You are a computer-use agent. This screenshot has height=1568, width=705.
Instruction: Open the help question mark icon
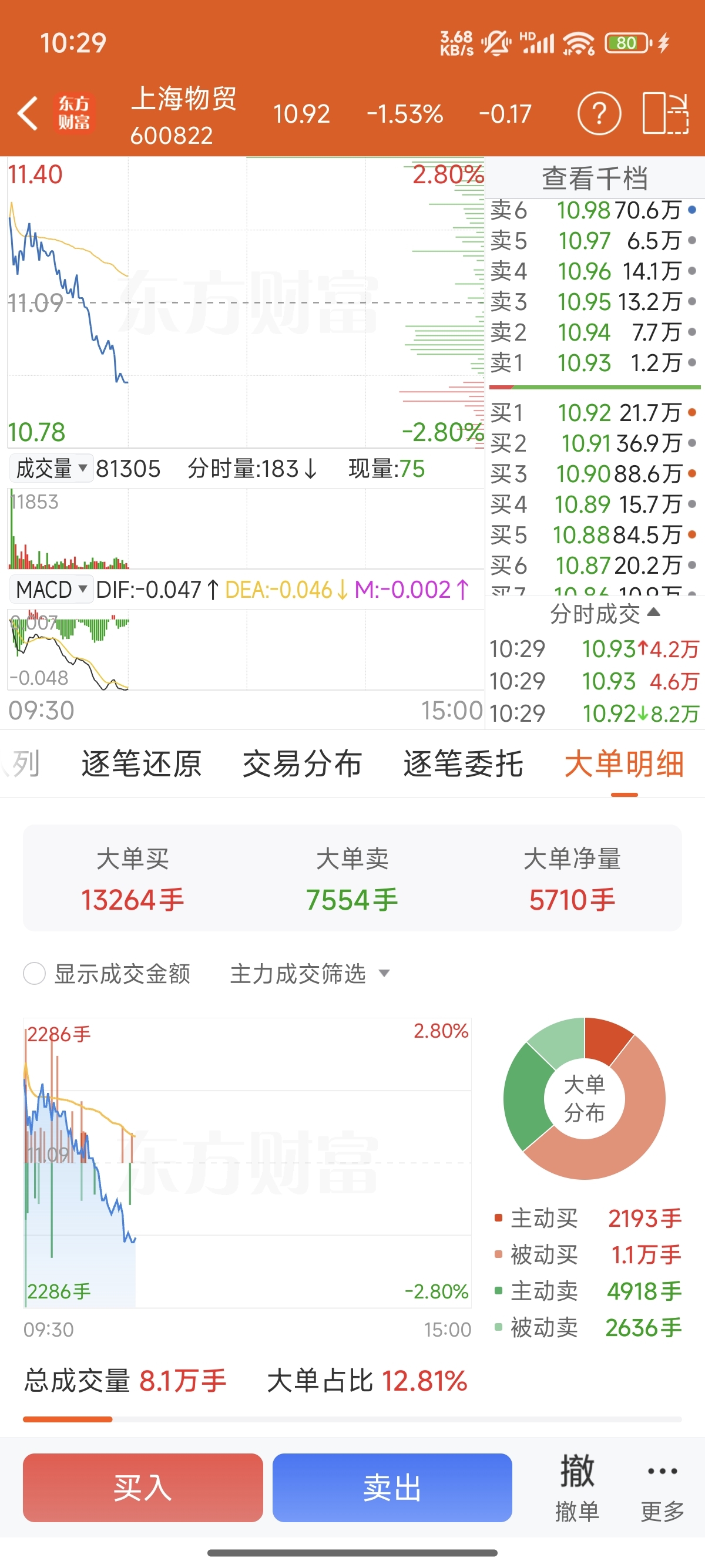[599, 113]
